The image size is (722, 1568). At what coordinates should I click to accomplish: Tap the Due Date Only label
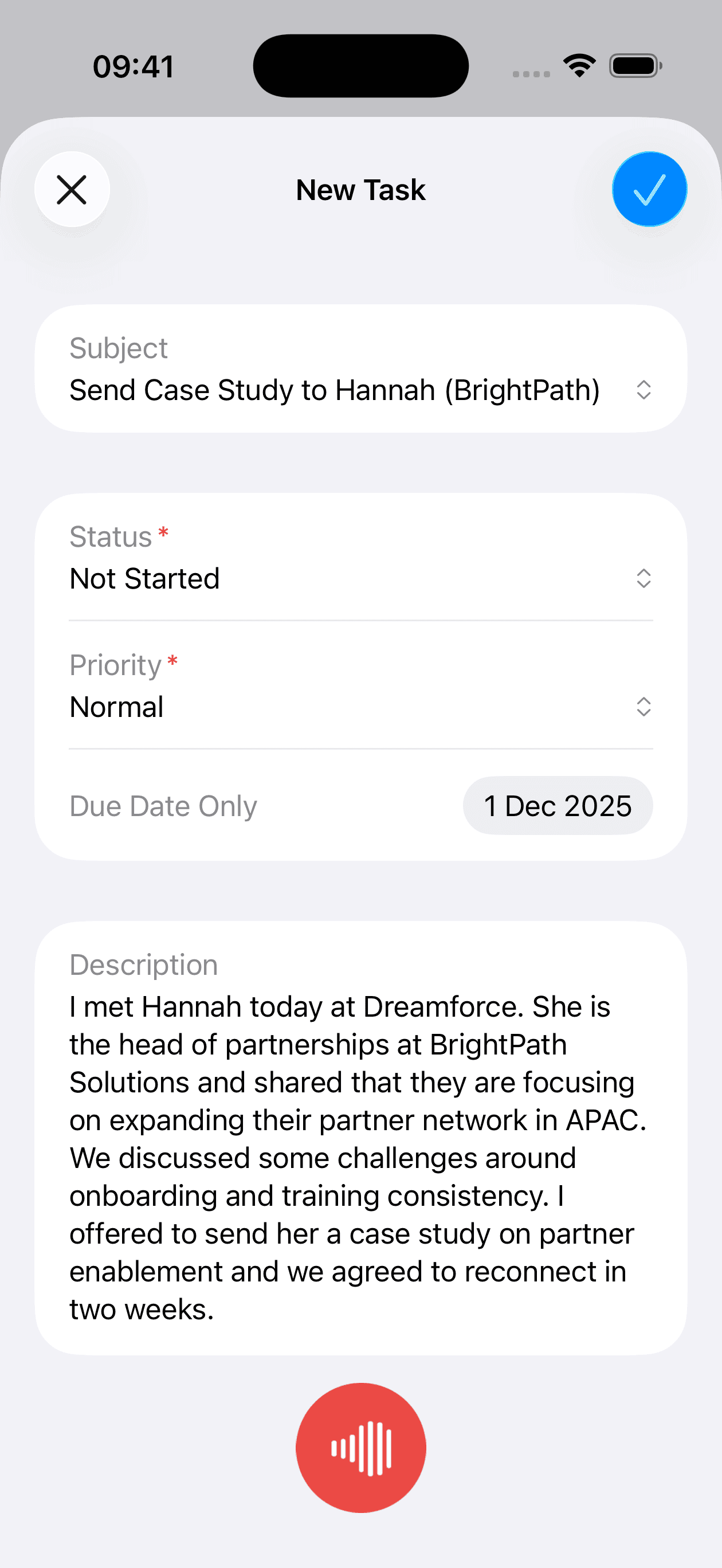(163, 805)
